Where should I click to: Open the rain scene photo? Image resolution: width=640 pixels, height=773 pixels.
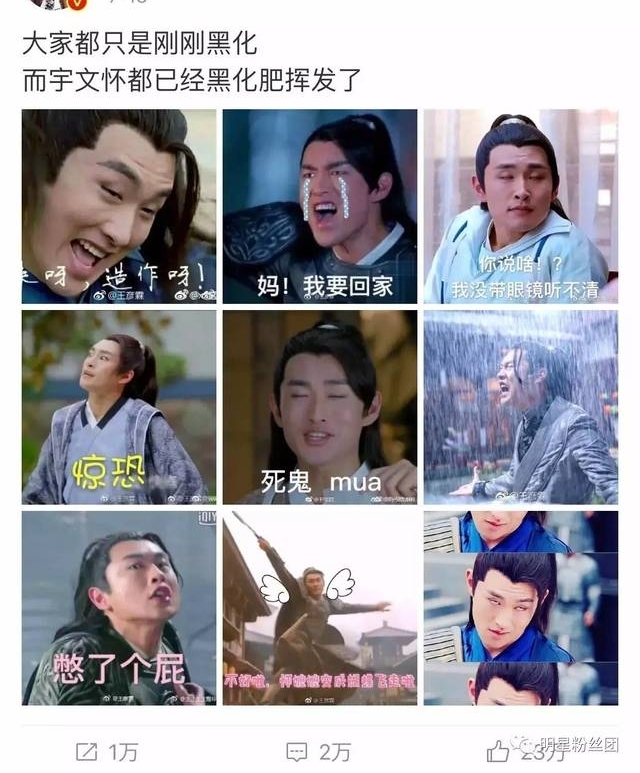520,407
